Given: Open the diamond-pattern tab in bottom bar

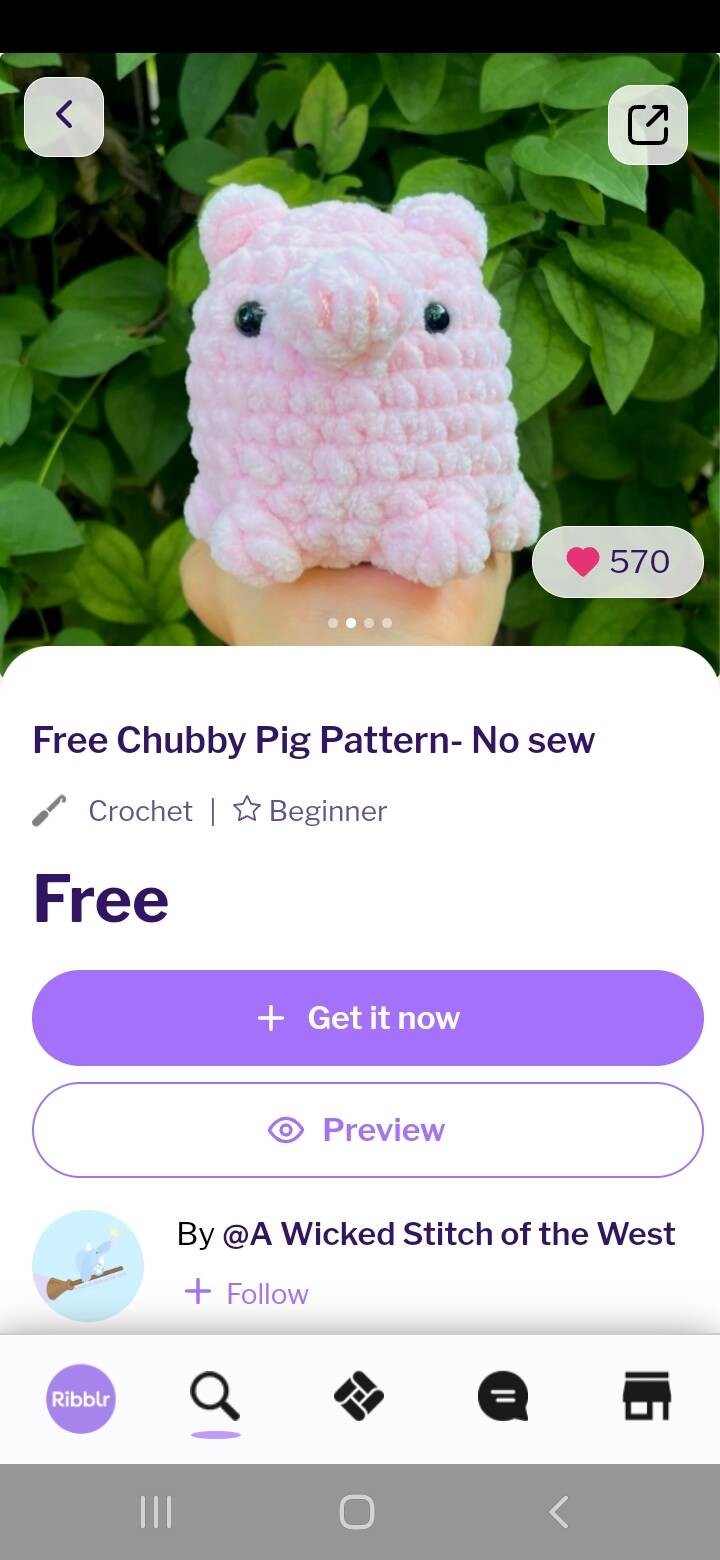Looking at the screenshot, I should click(x=358, y=1397).
